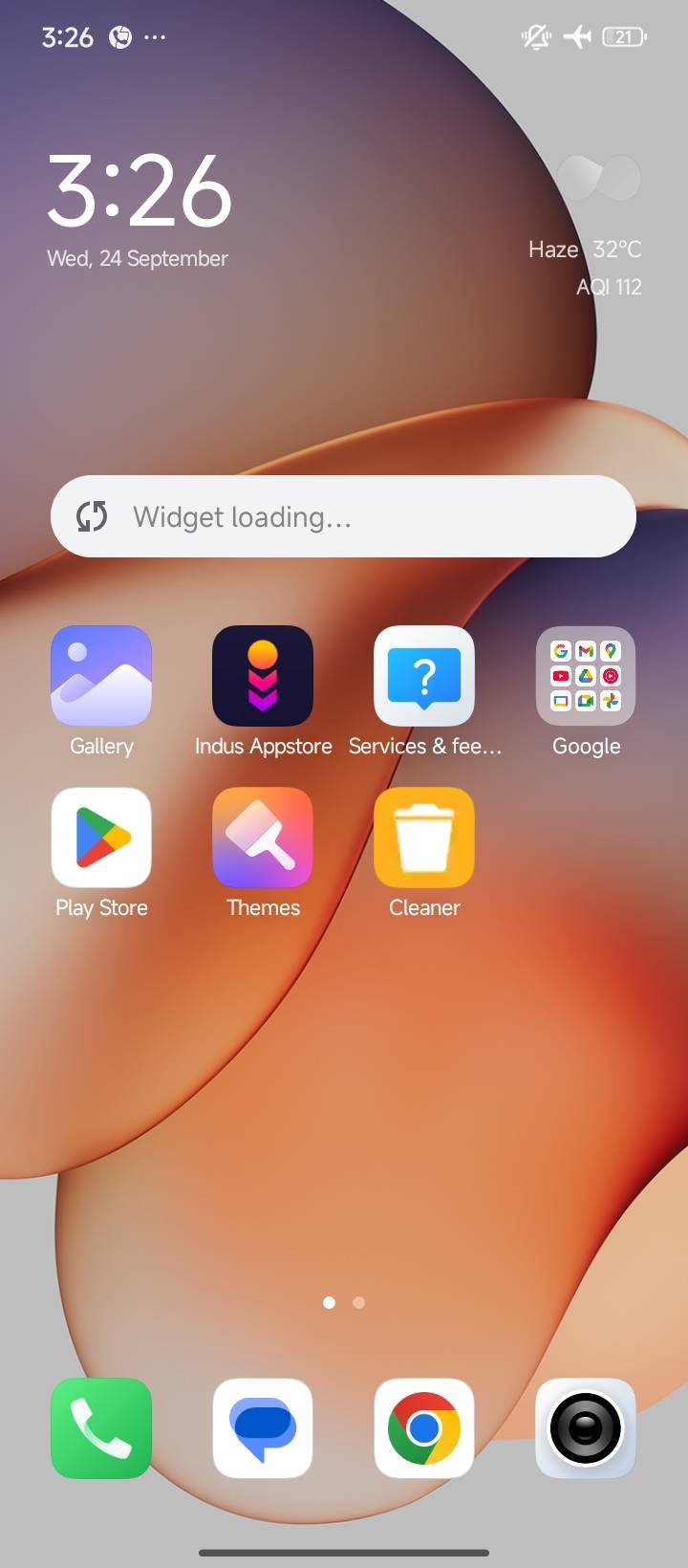Open the Camera app
The height and width of the screenshot is (1568, 688).
tap(586, 1428)
